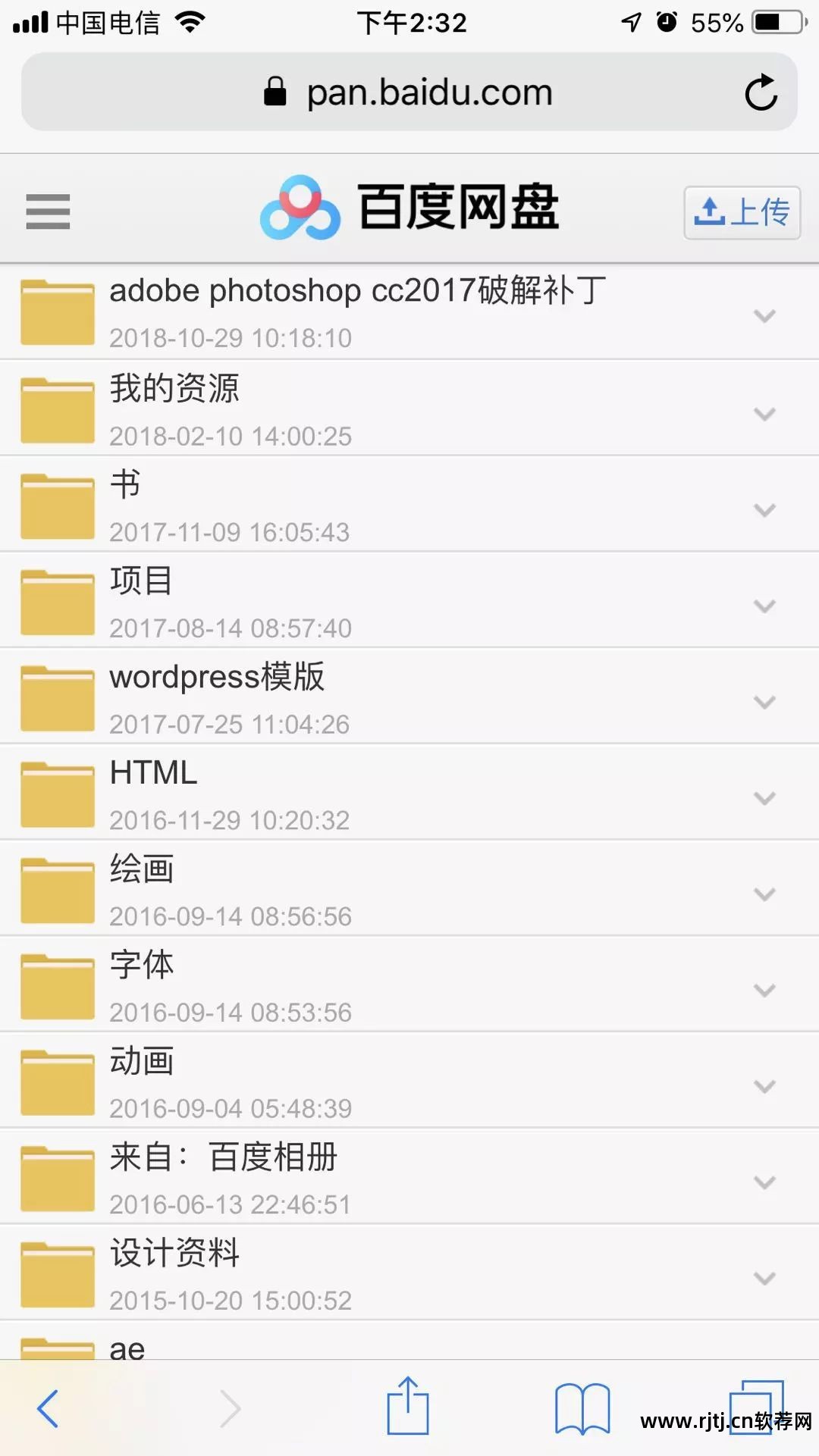Tap the pan.baidu.com address bar
The image size is (819, 1456).
409,92
